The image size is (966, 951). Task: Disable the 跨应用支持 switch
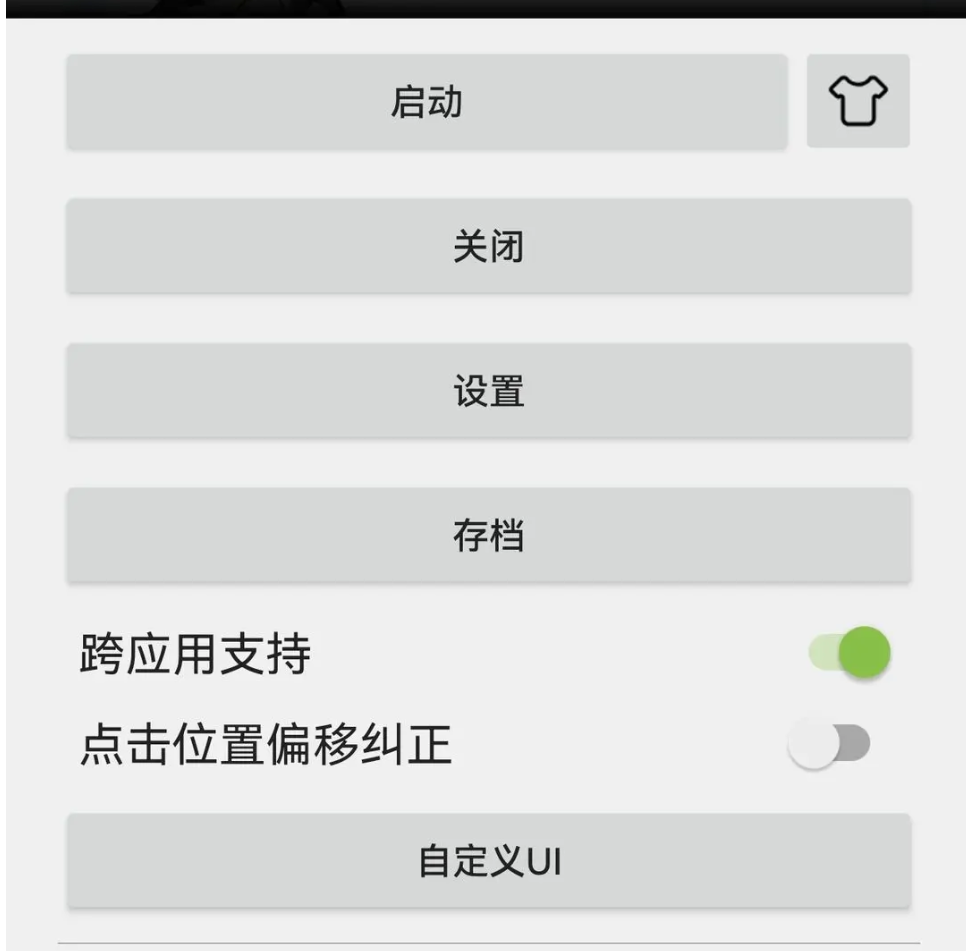click(850, 653)
